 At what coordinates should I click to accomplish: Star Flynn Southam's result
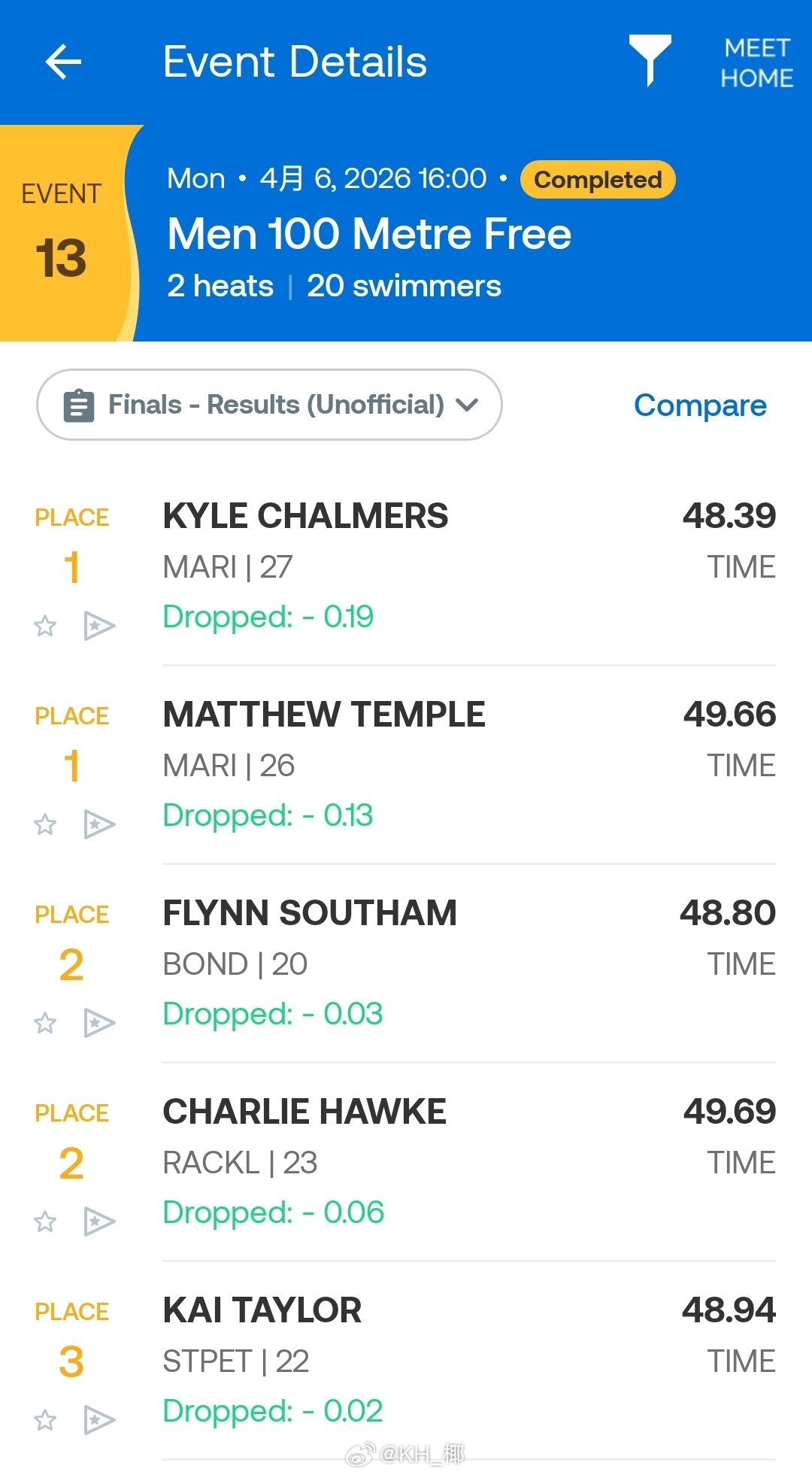46,1023
